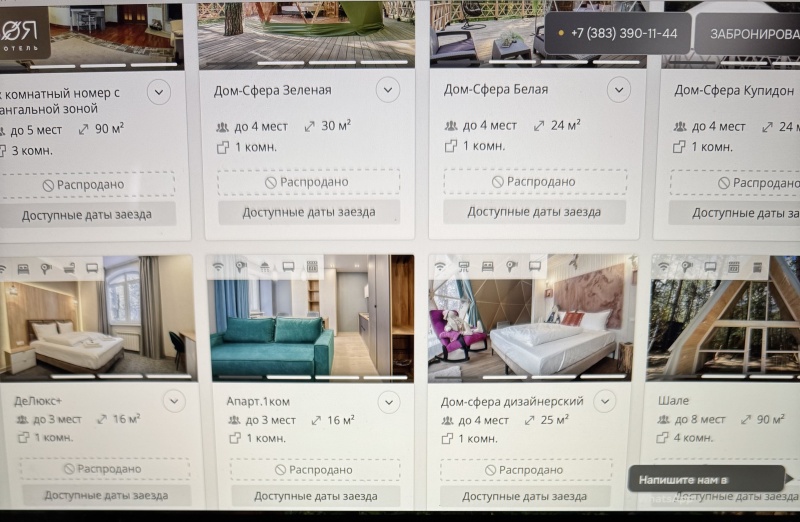Expand details for the three-room номер card

pyautogui.click(x=158, y=93)
